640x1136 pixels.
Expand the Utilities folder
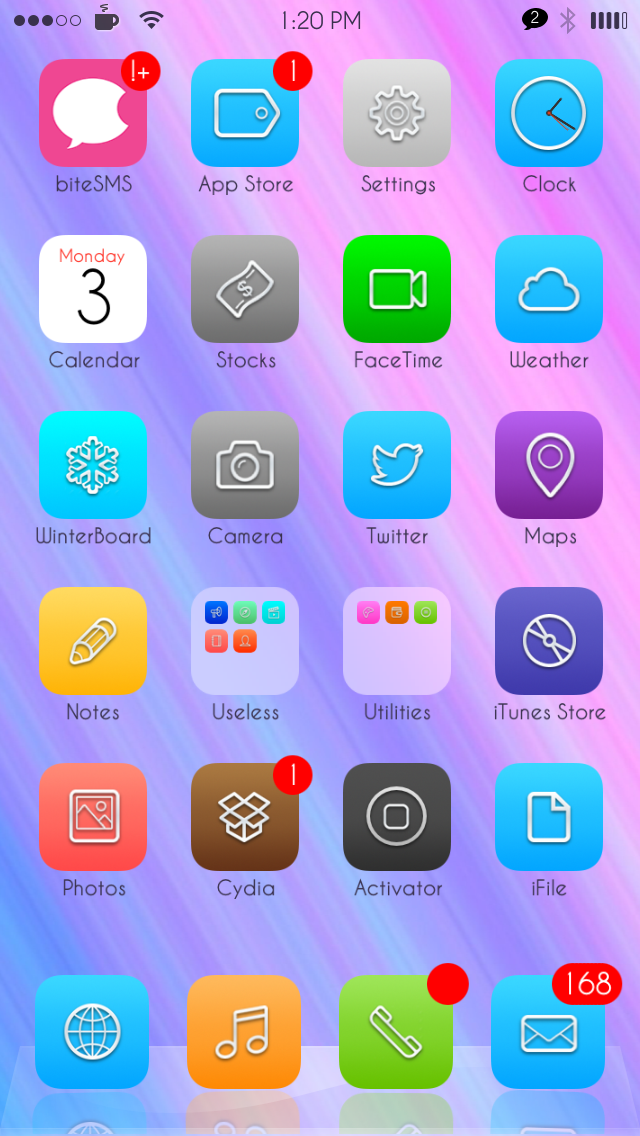(x=397, y=641)
